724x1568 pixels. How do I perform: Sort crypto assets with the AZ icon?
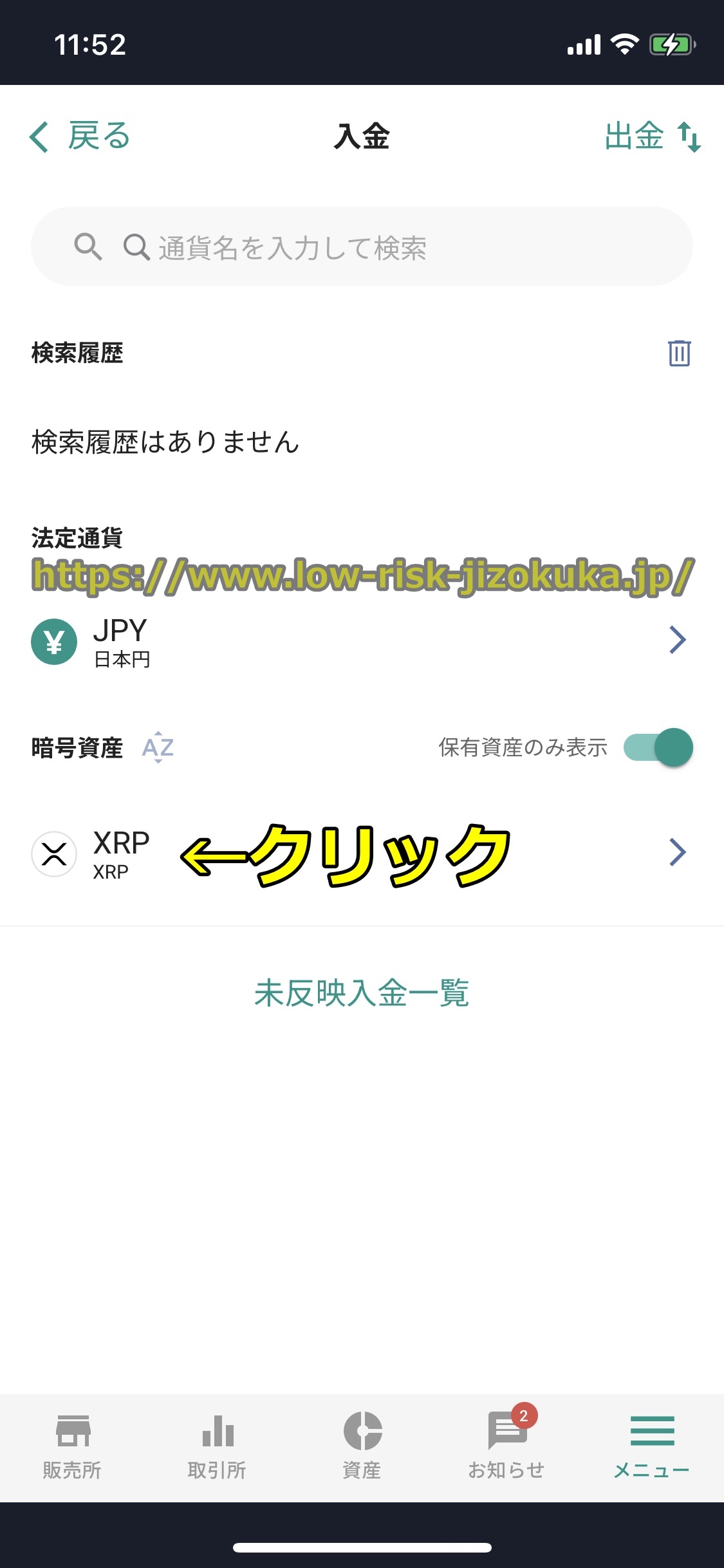point(158,747)
